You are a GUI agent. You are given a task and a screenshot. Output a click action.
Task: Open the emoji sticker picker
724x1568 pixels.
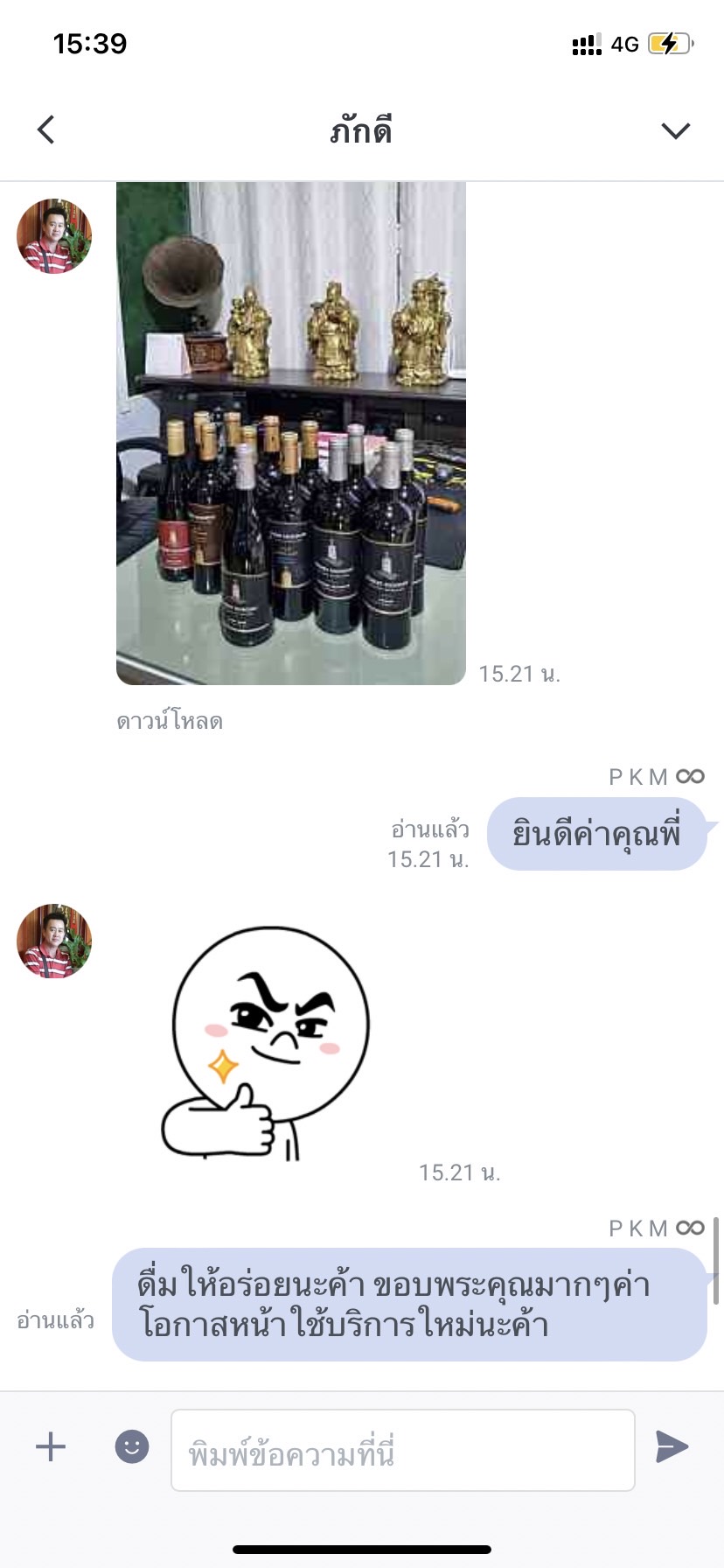(x=132, y=1446)
